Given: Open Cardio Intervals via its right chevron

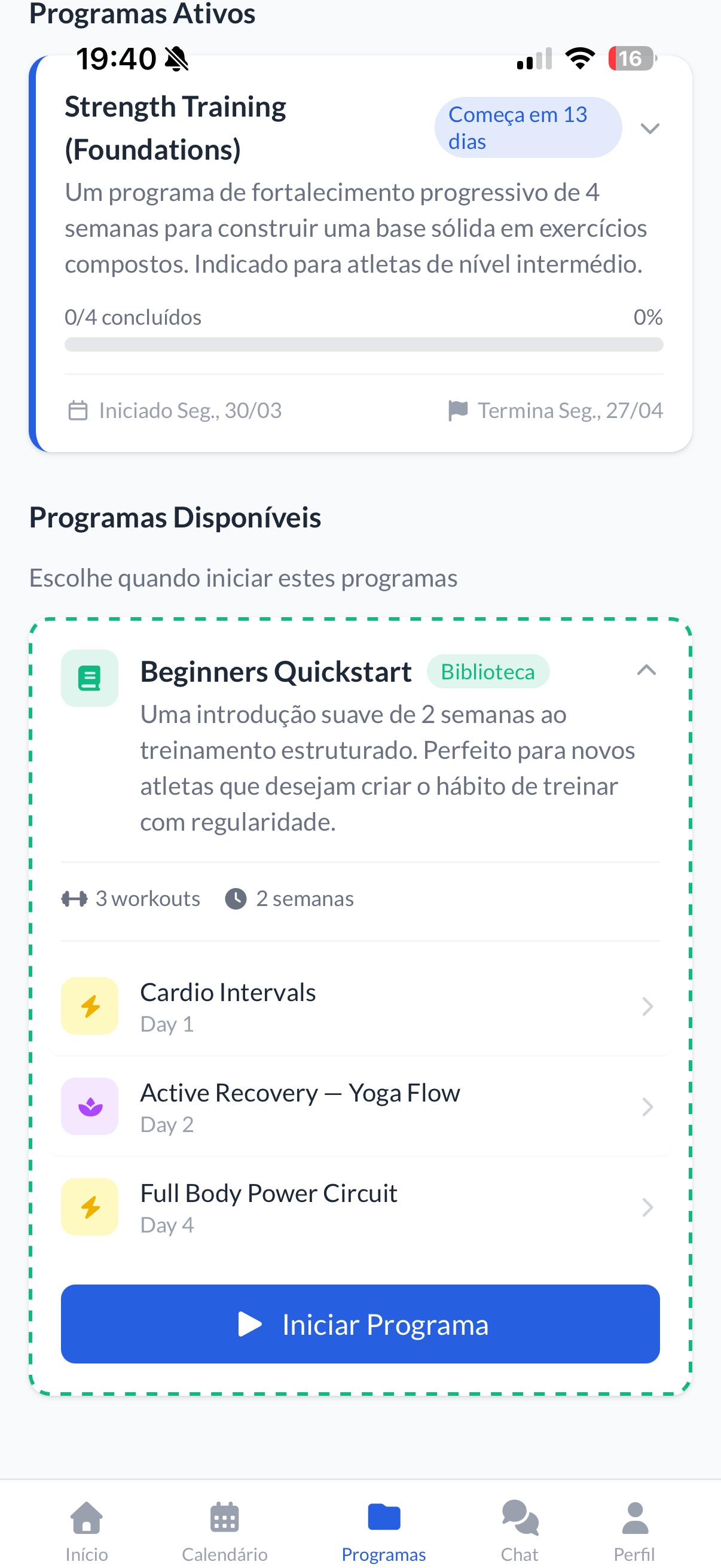Looking at the screenshot, I should coord(648,1006).
